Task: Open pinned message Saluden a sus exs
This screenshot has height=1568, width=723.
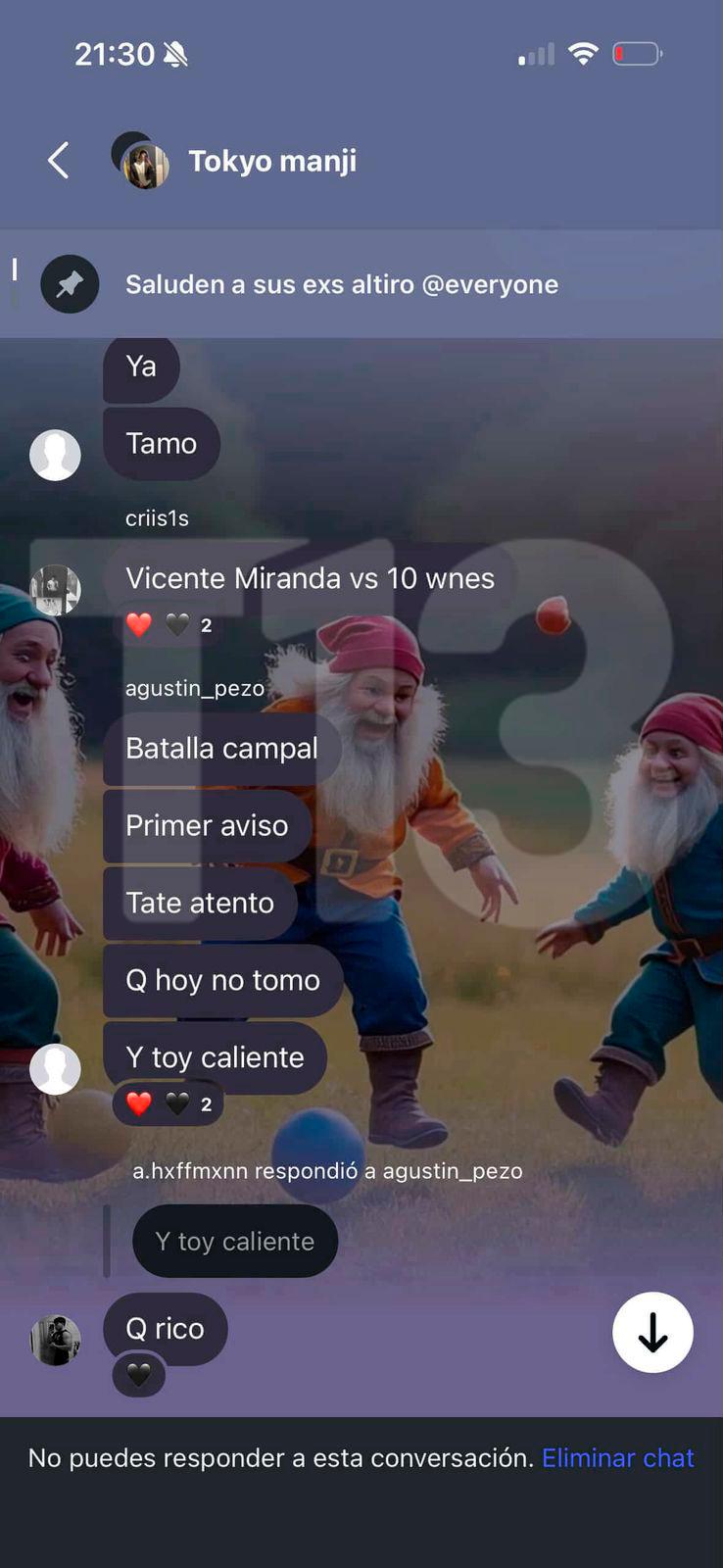Action: click(x=341, y=284)
